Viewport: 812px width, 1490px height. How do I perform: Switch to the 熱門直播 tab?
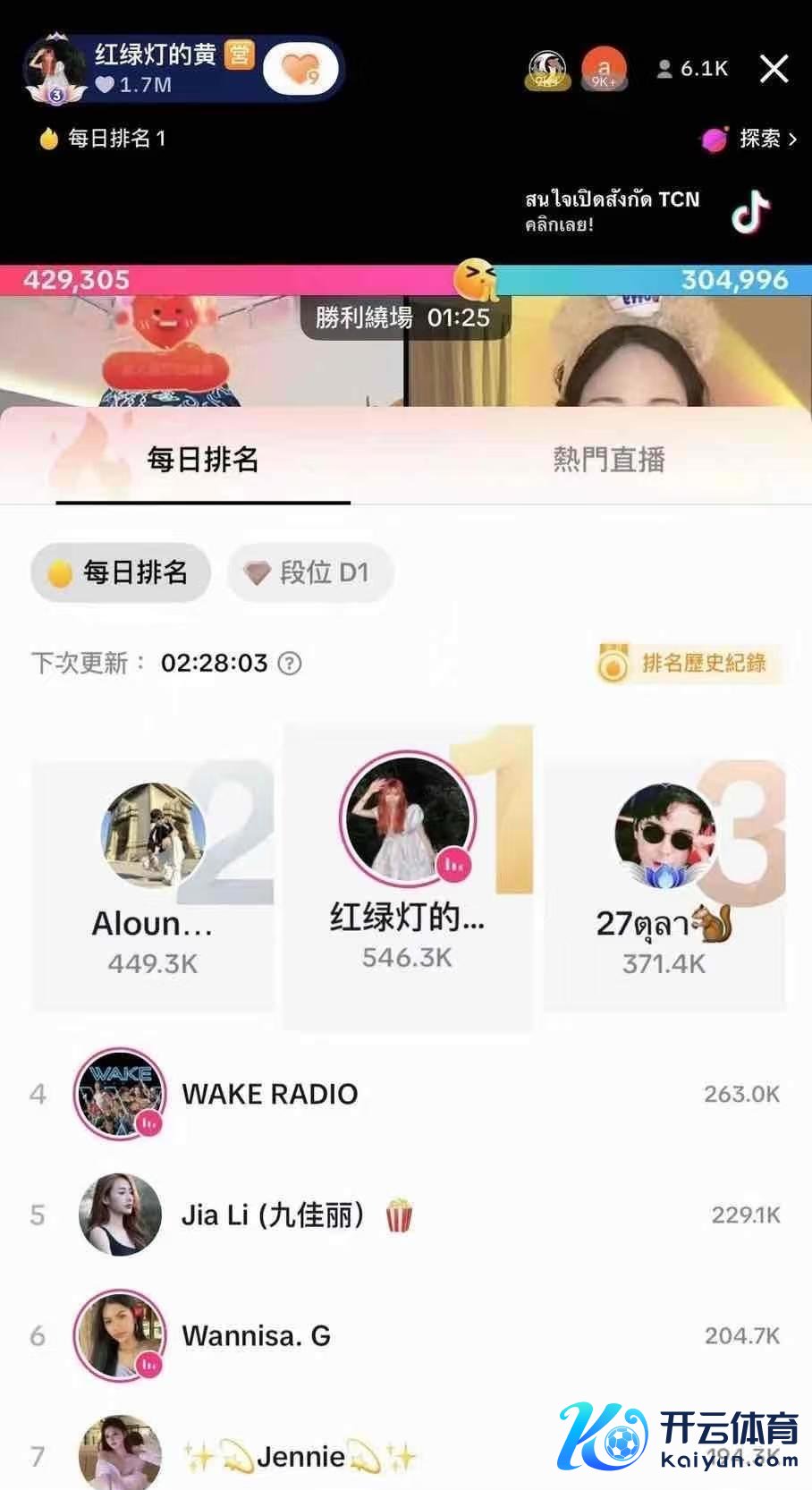pos(608,460)
